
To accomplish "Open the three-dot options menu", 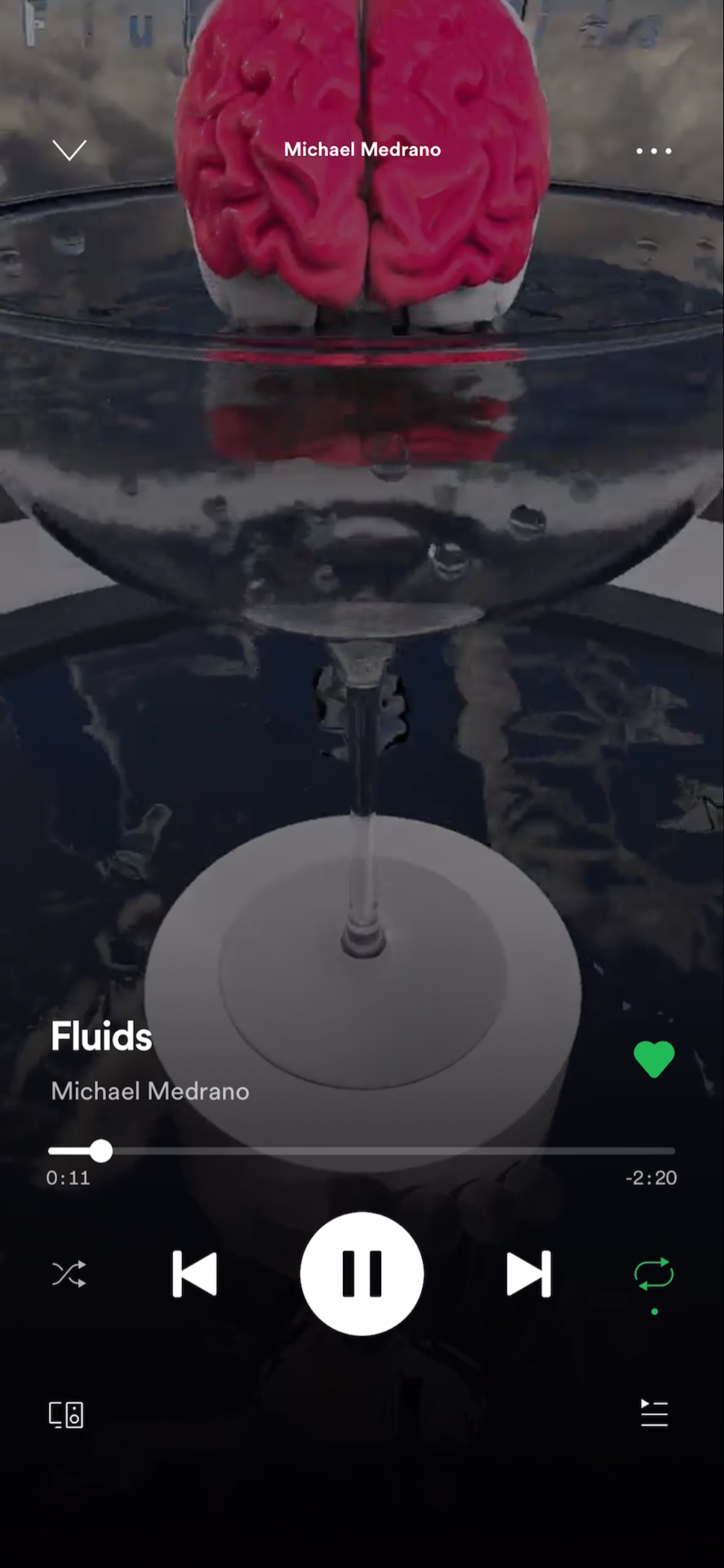I will point(653,151).
